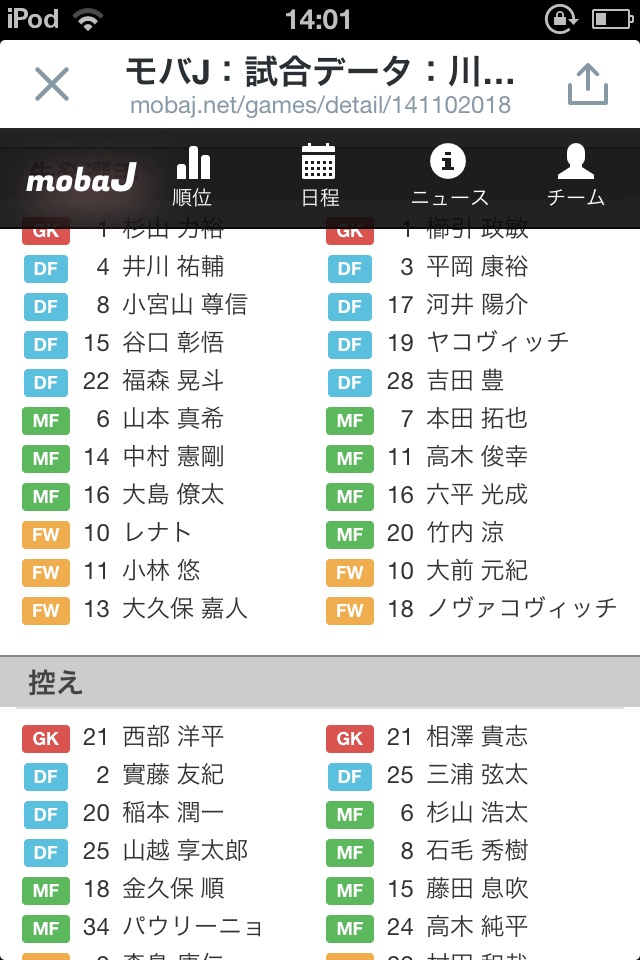Image resolution: width=640 pixels, height=960 pixels.
Task: Share this match data page
Action: (x=587, y=84)
